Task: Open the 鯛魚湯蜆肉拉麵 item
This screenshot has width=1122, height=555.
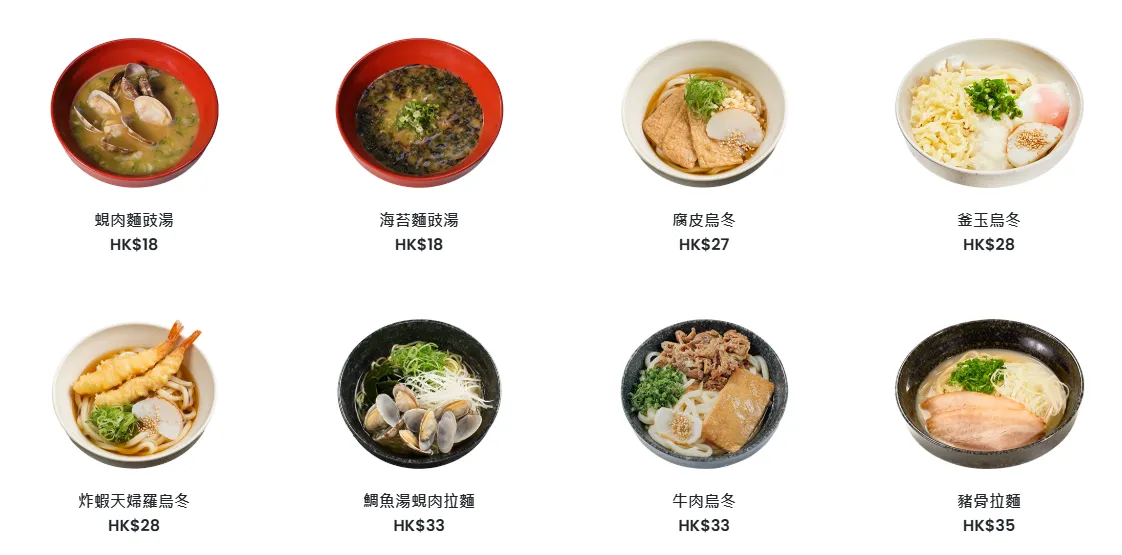Action: pyautogui.click(x=418, y=394)
